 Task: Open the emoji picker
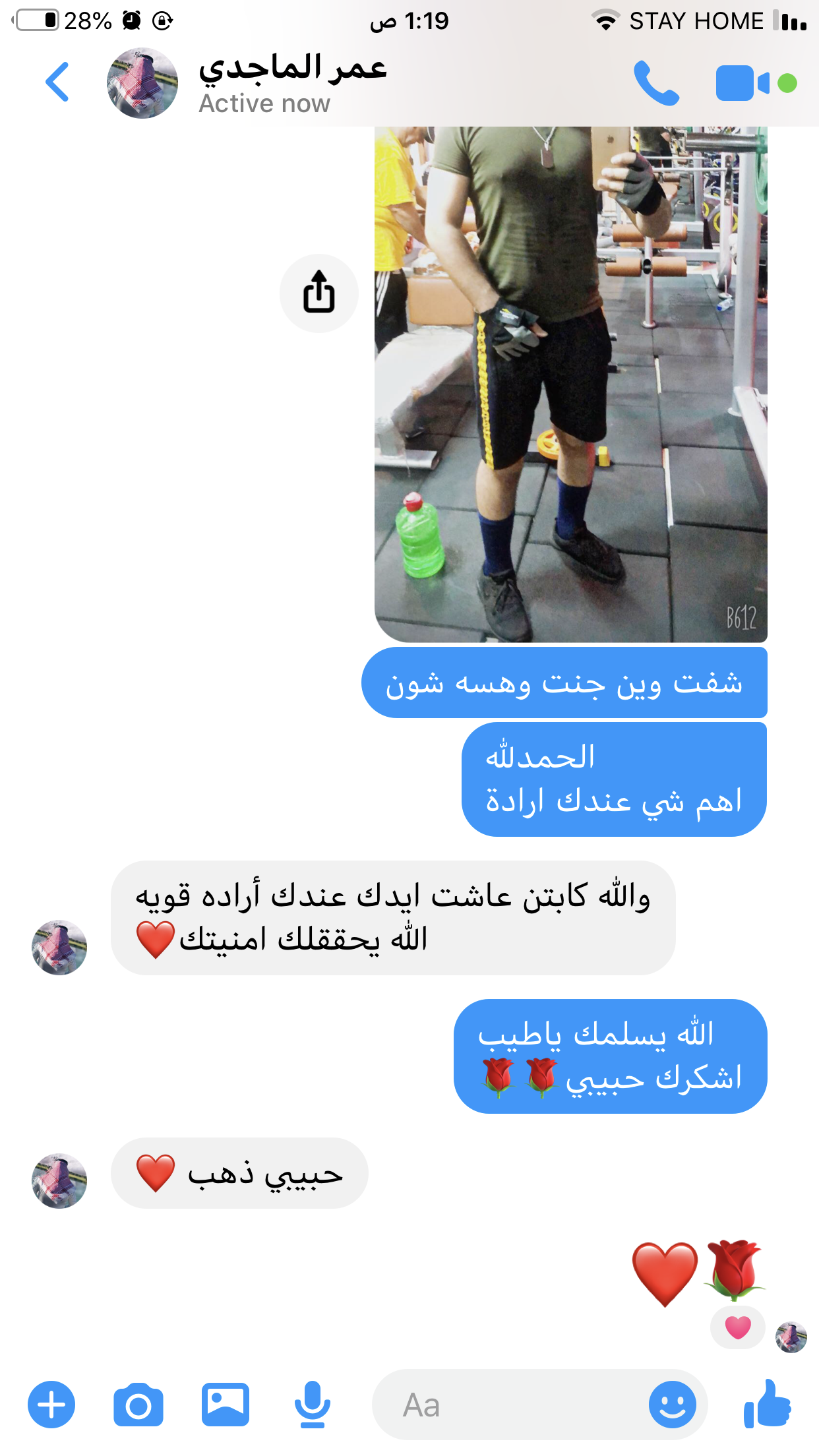[672, 1405]
